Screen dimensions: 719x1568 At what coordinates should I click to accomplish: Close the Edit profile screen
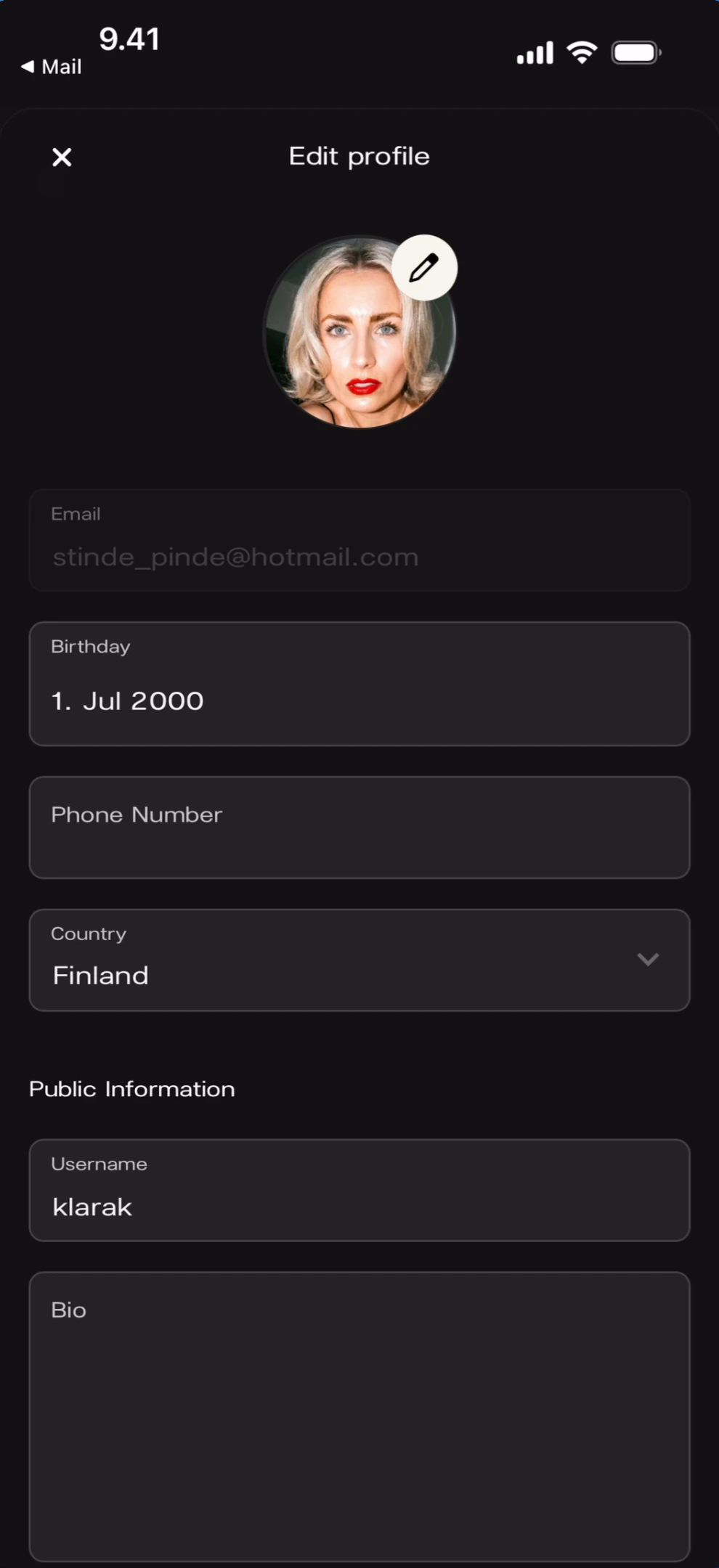pyautogui.click(x=61, y=156)
